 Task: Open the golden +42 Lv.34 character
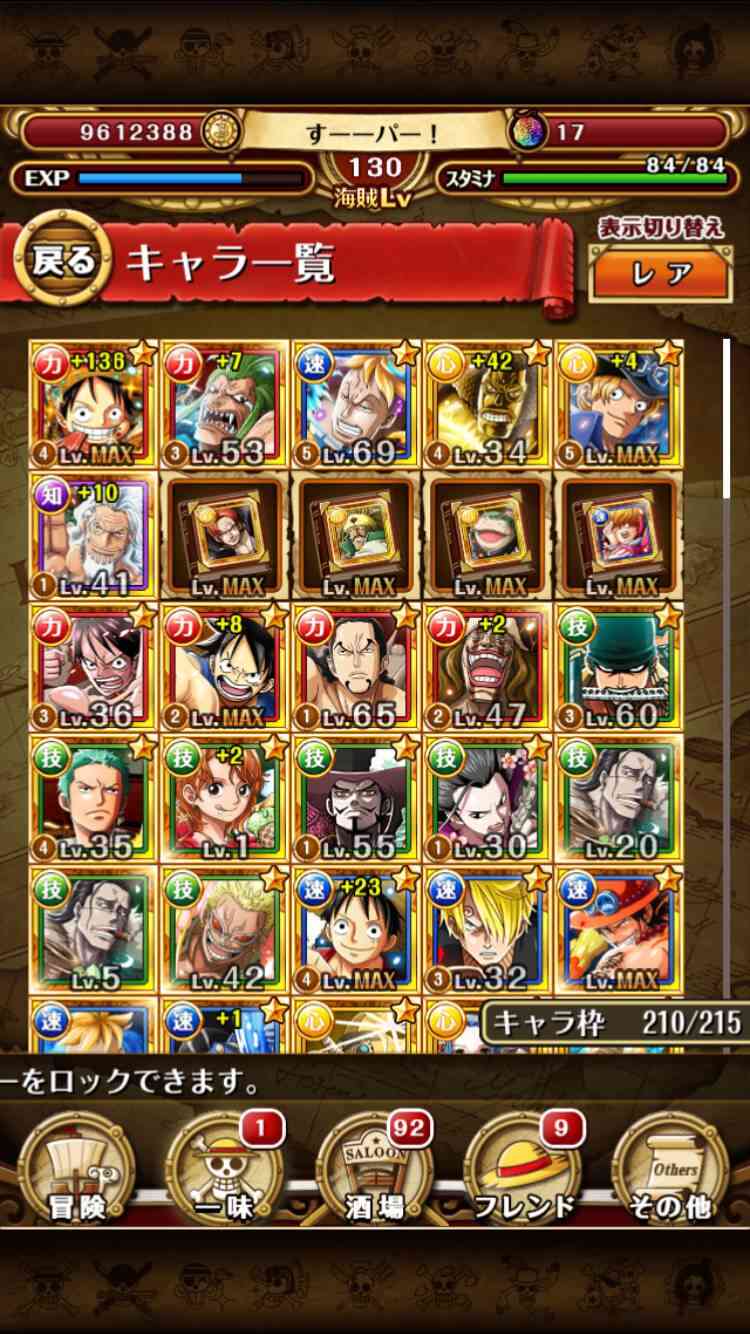tap(488, 403)
